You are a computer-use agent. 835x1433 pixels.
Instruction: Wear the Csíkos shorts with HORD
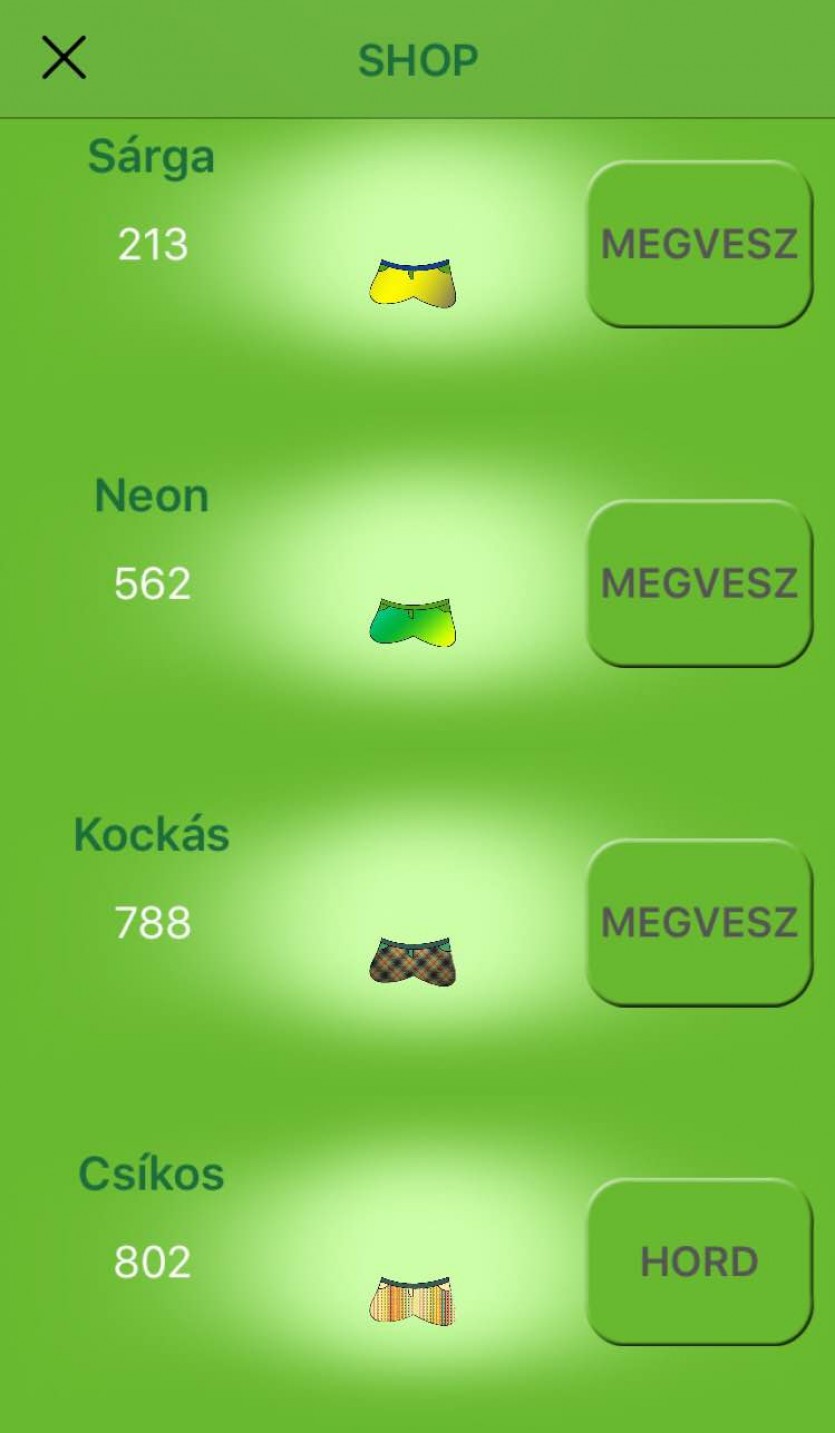coord(698,1260)
